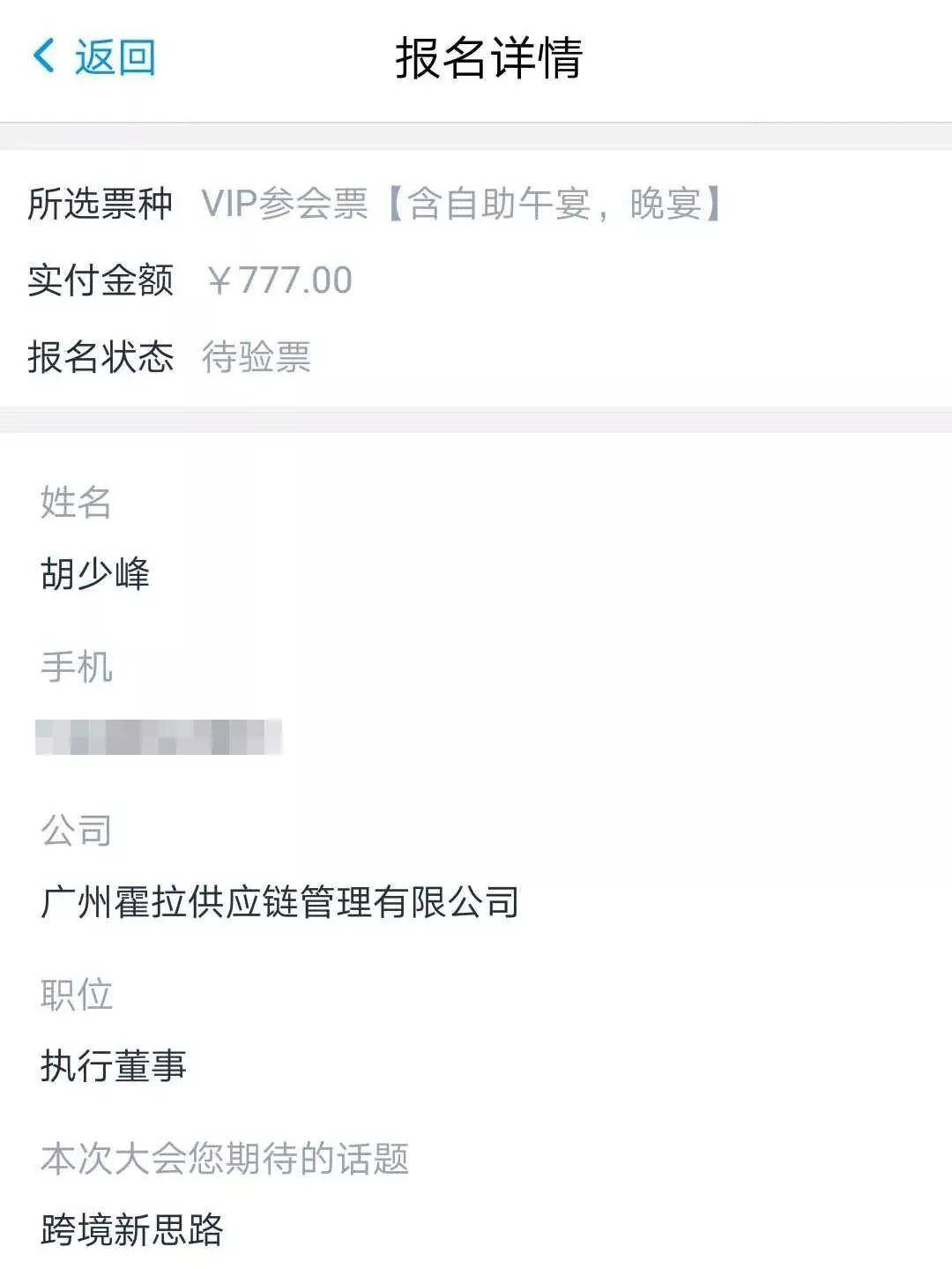This screenshot has width=952, height=1269.
Task: Tap 返回 to go back
Action: (x=95, y=58)
